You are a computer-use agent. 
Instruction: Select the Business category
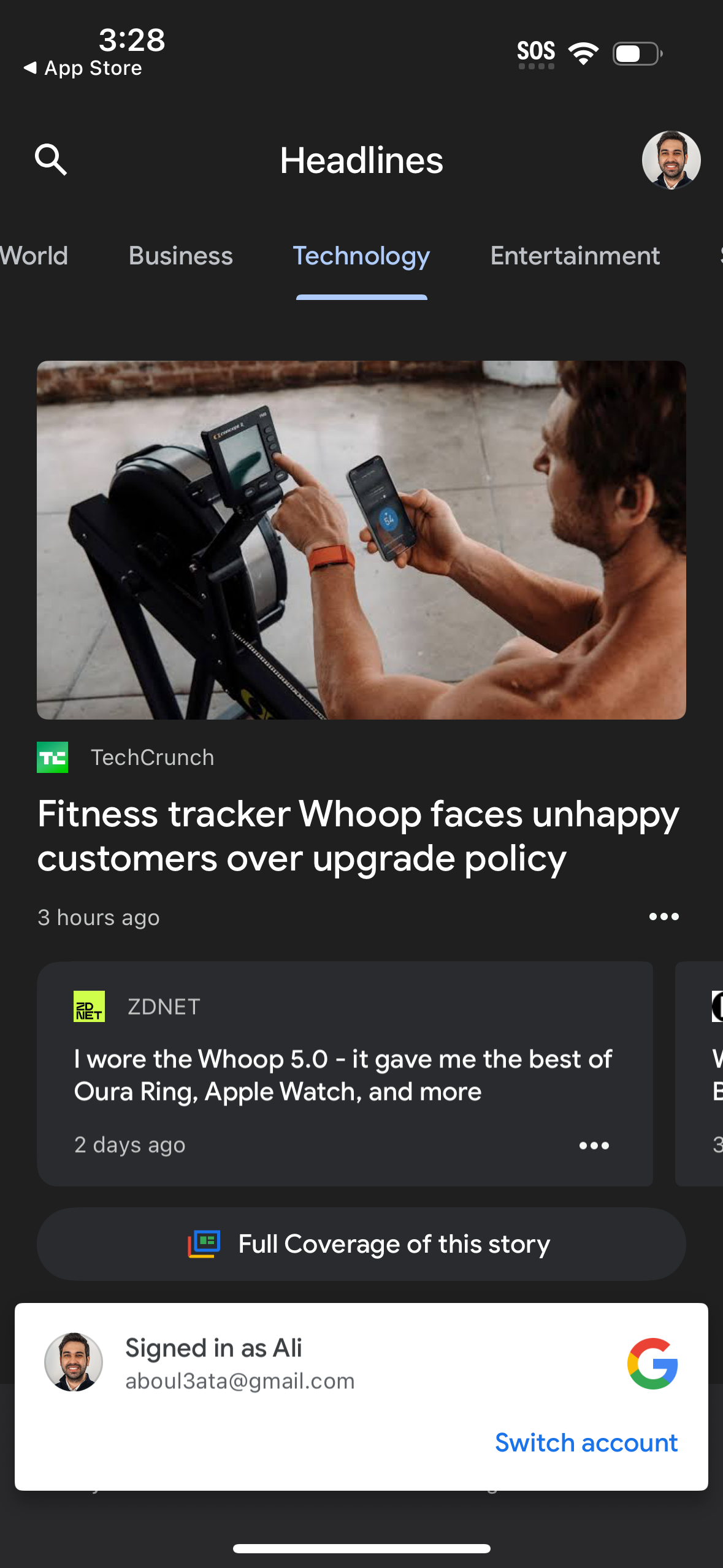(180, 256)
